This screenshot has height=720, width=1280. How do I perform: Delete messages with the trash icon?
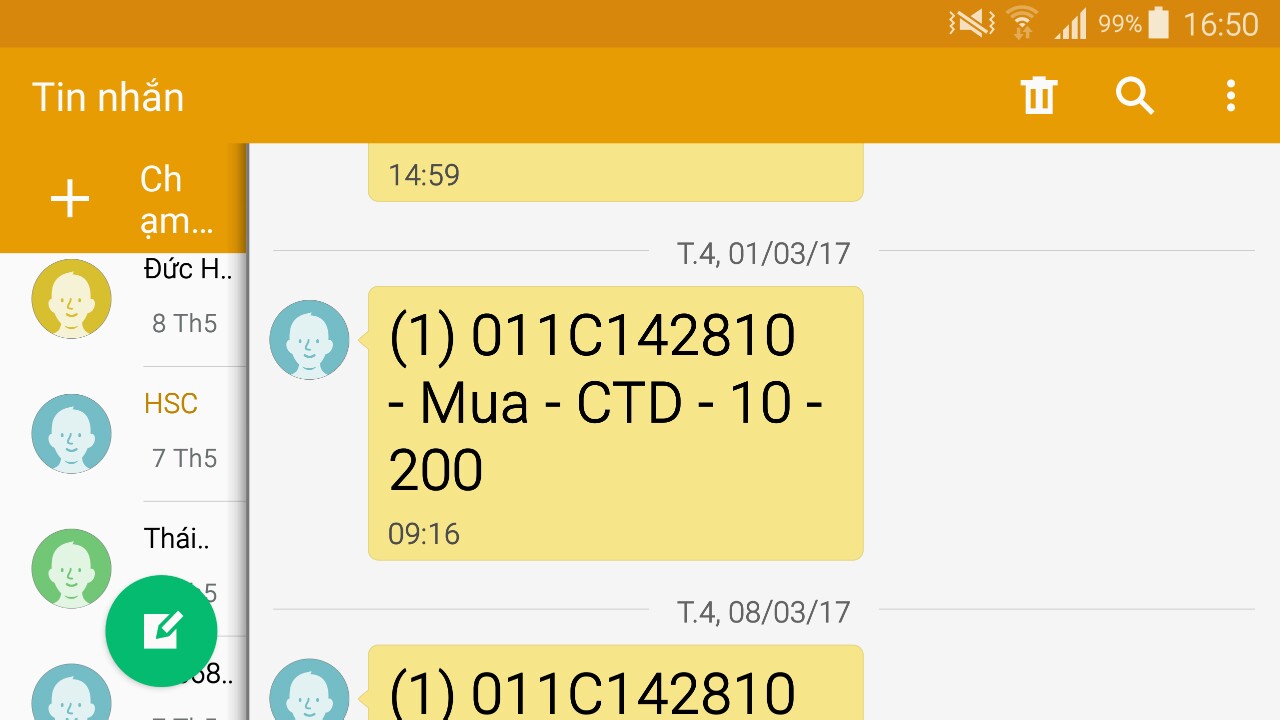click(1038, 96)
